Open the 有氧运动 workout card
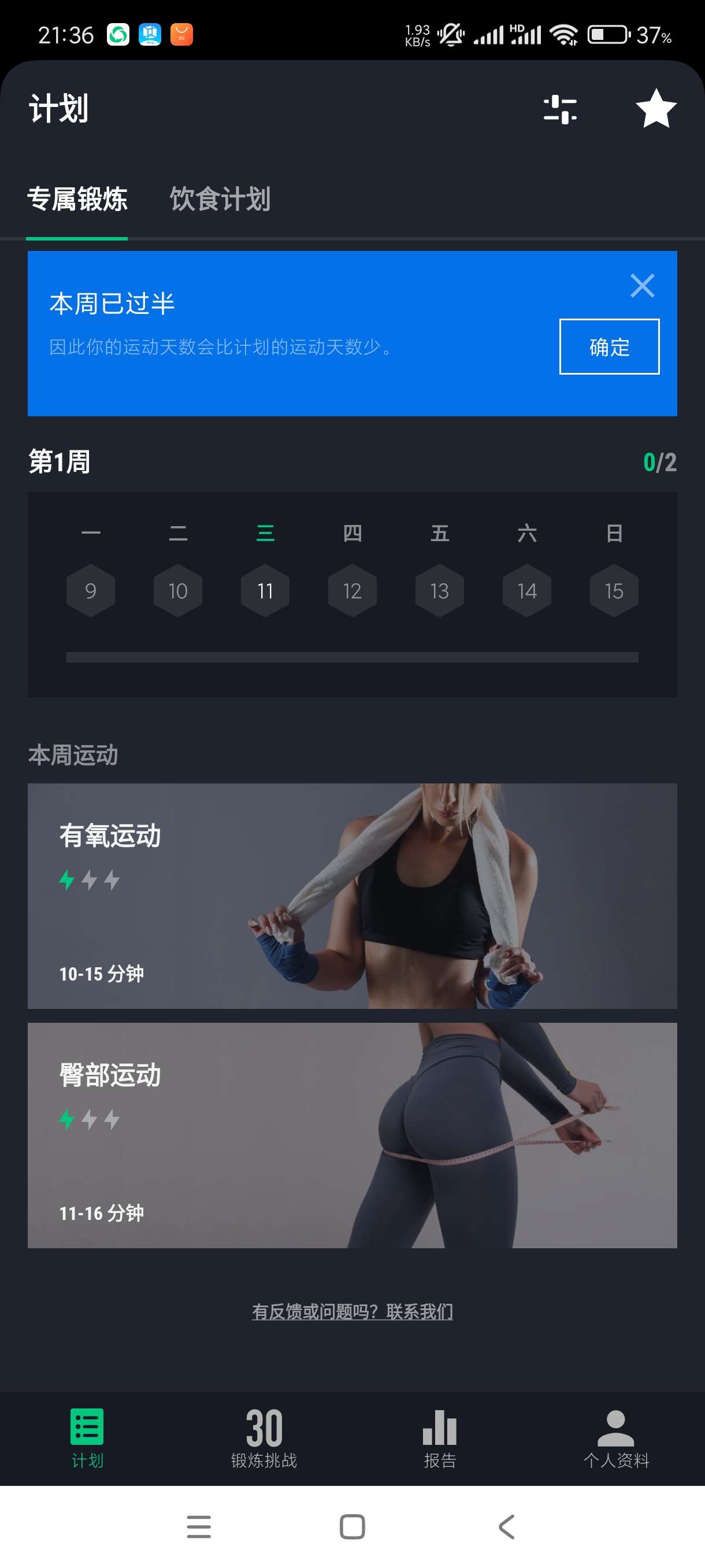This screenshot has width=705, height=1568. (x=352, y=896)
